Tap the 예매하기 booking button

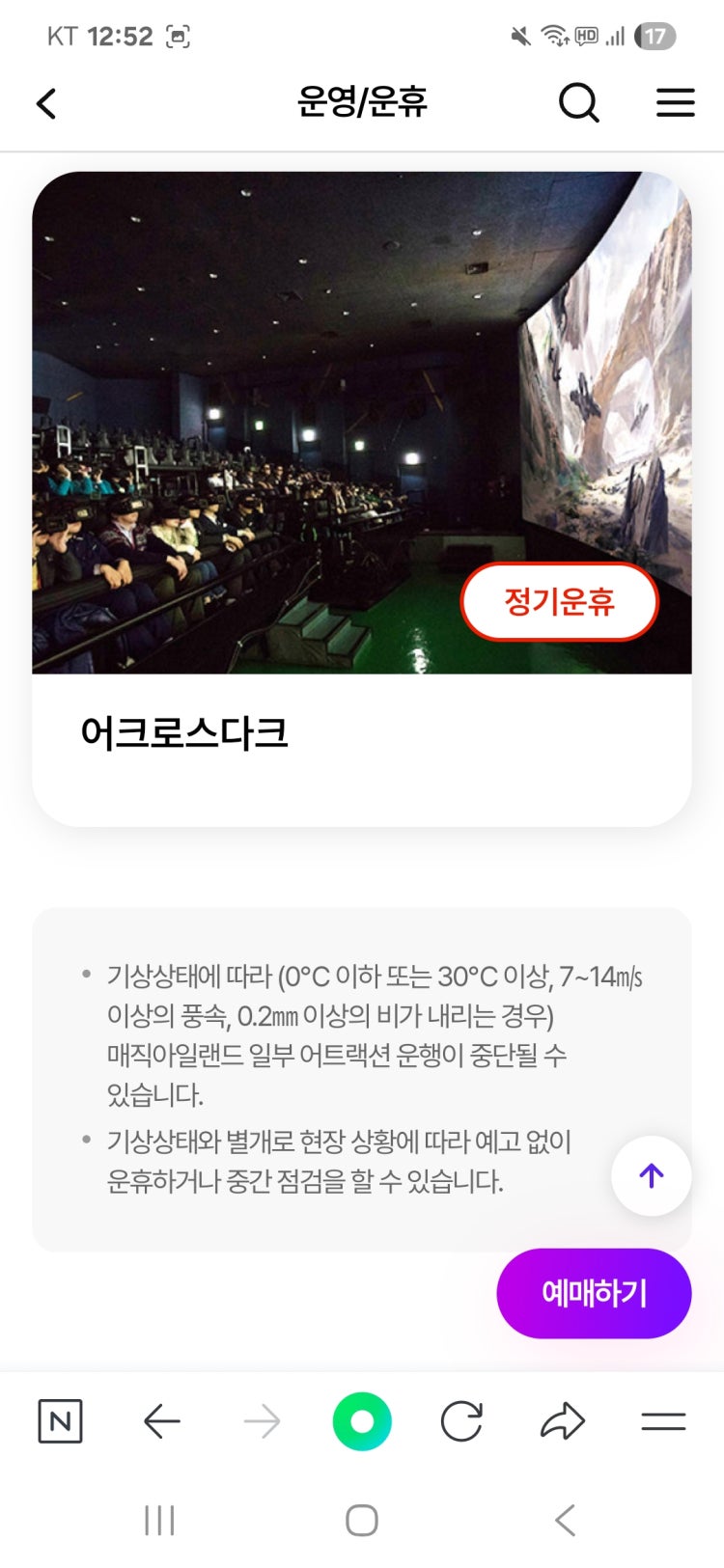pyautogui.click(x=594, y=1293)
